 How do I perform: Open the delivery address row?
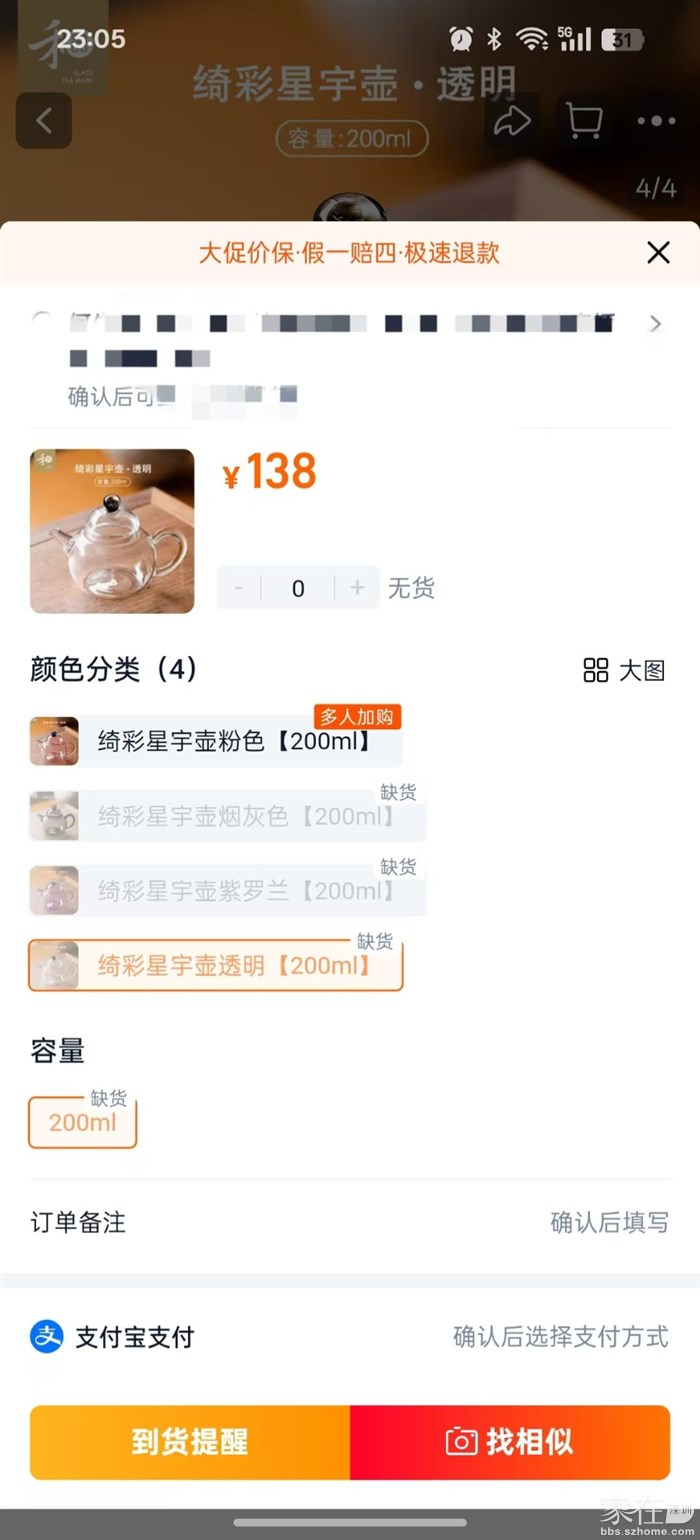point(350,340)
